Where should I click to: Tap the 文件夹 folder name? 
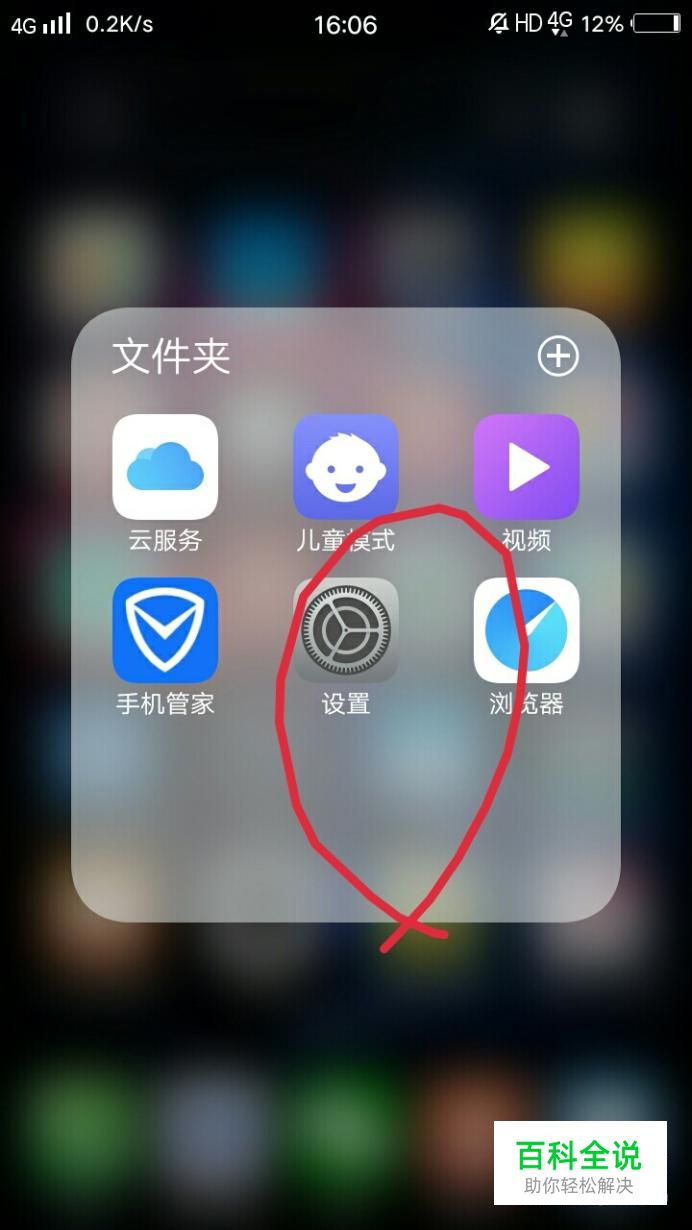click(171, 356)
